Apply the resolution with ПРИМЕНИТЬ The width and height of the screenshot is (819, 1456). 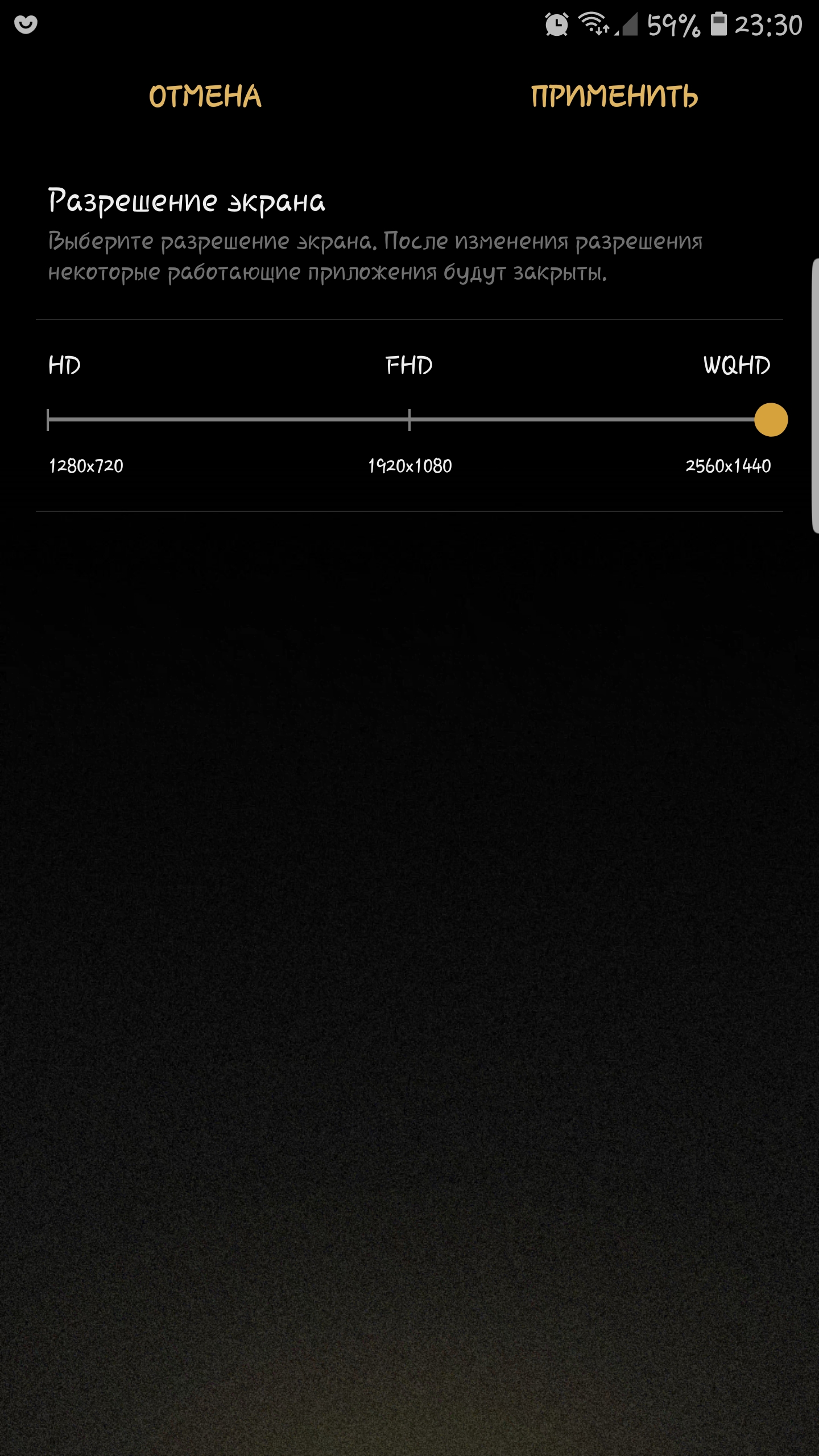pos(614,96)
